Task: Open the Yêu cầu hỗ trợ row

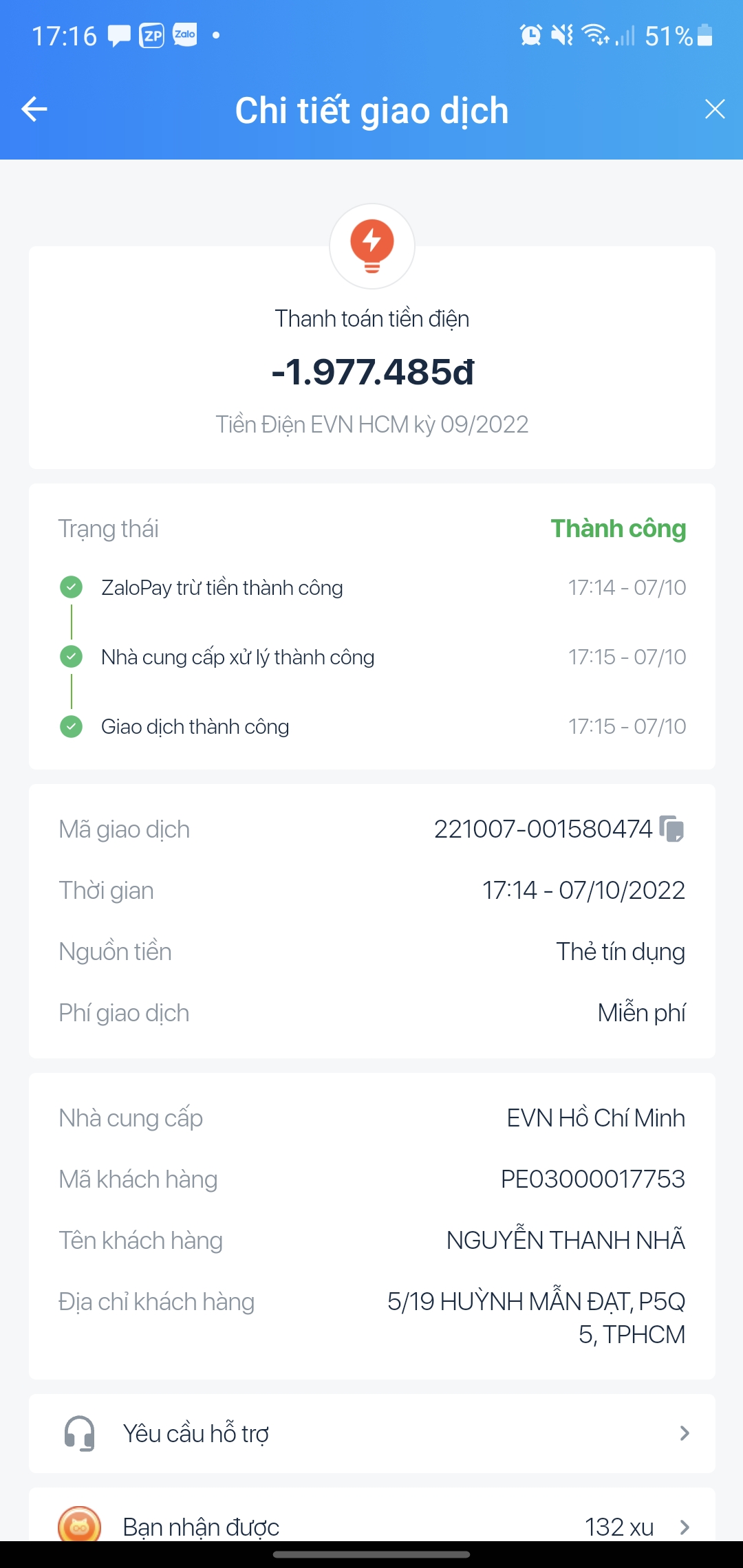Action: [371, 1434]
